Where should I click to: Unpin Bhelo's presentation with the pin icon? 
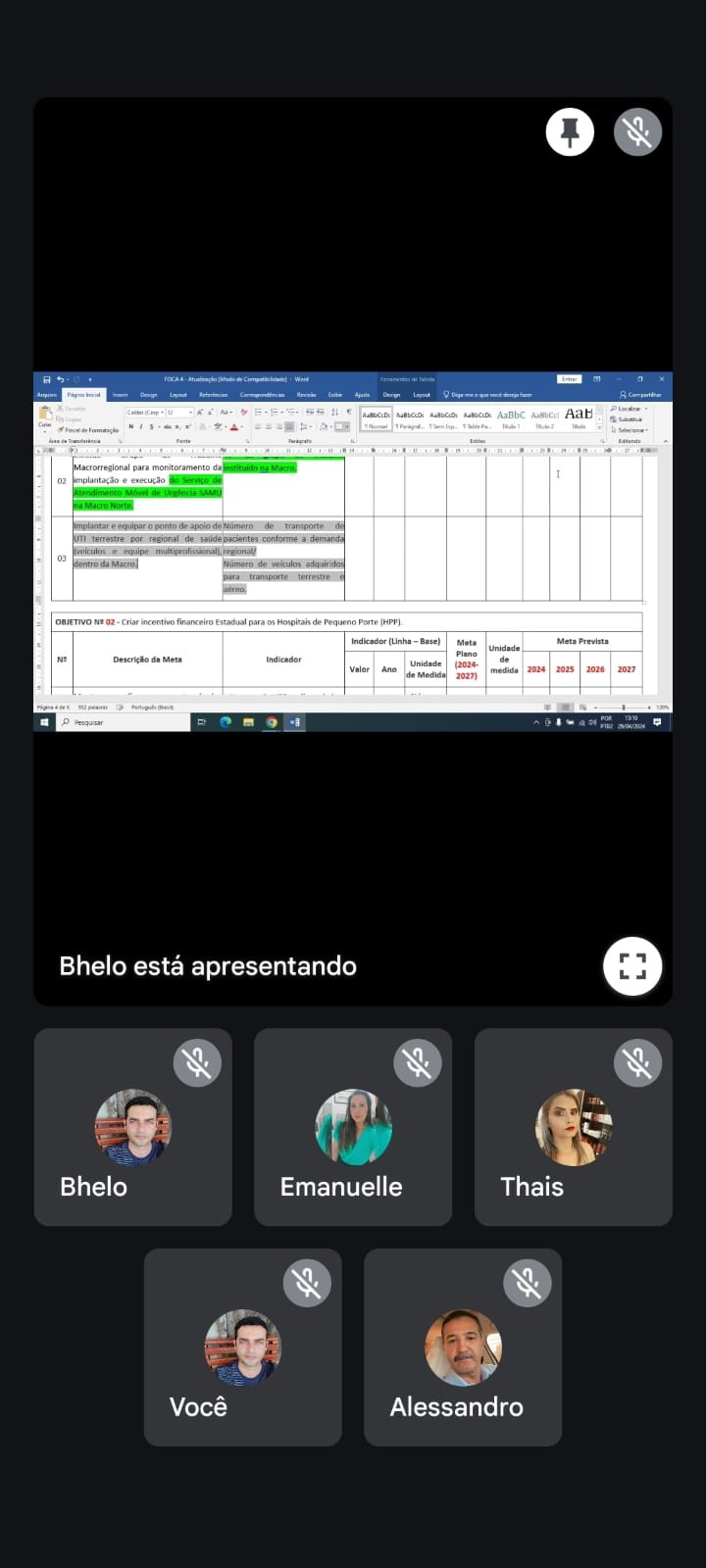[x=570, y=131]
